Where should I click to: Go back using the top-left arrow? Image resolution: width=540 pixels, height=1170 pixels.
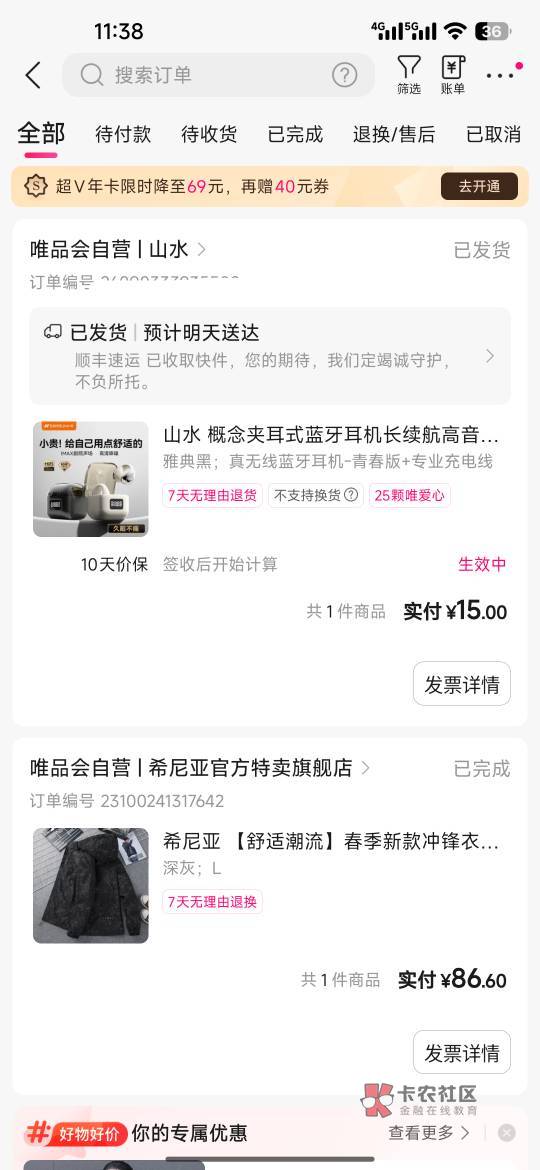click(33, 75)
